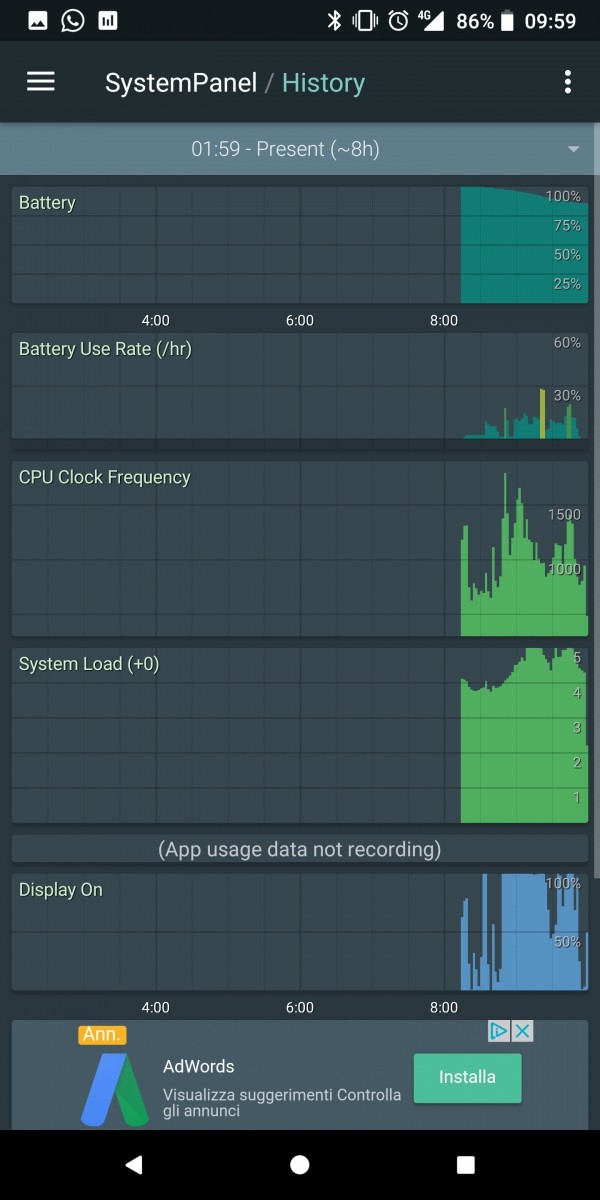
Task: Open the Battery history chart
Action: point(300,245)
